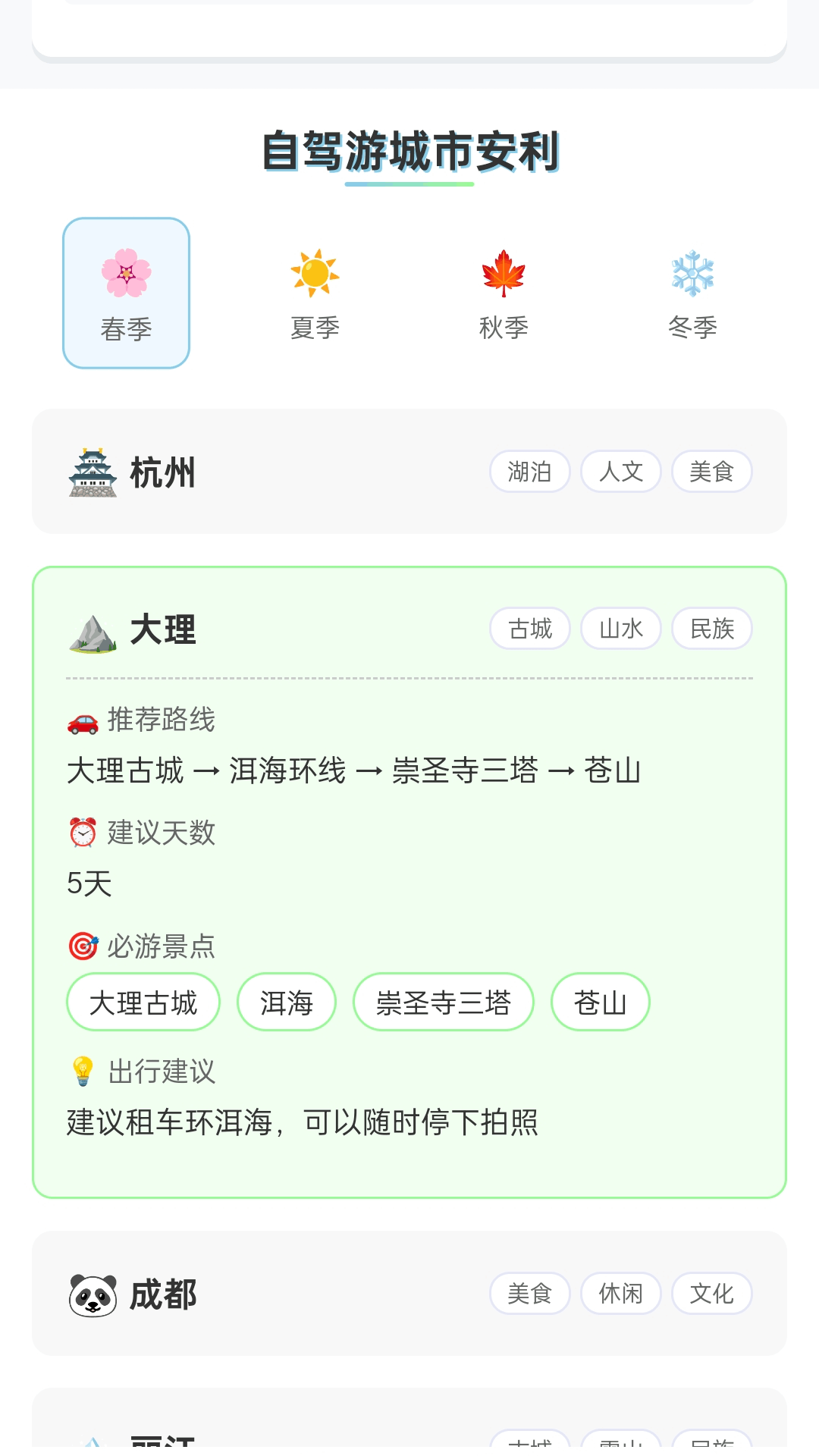819x1456 pixels.
Task: Click the 崇圣寺三塔 attraction chip
Action: (x=443, y=1002)
